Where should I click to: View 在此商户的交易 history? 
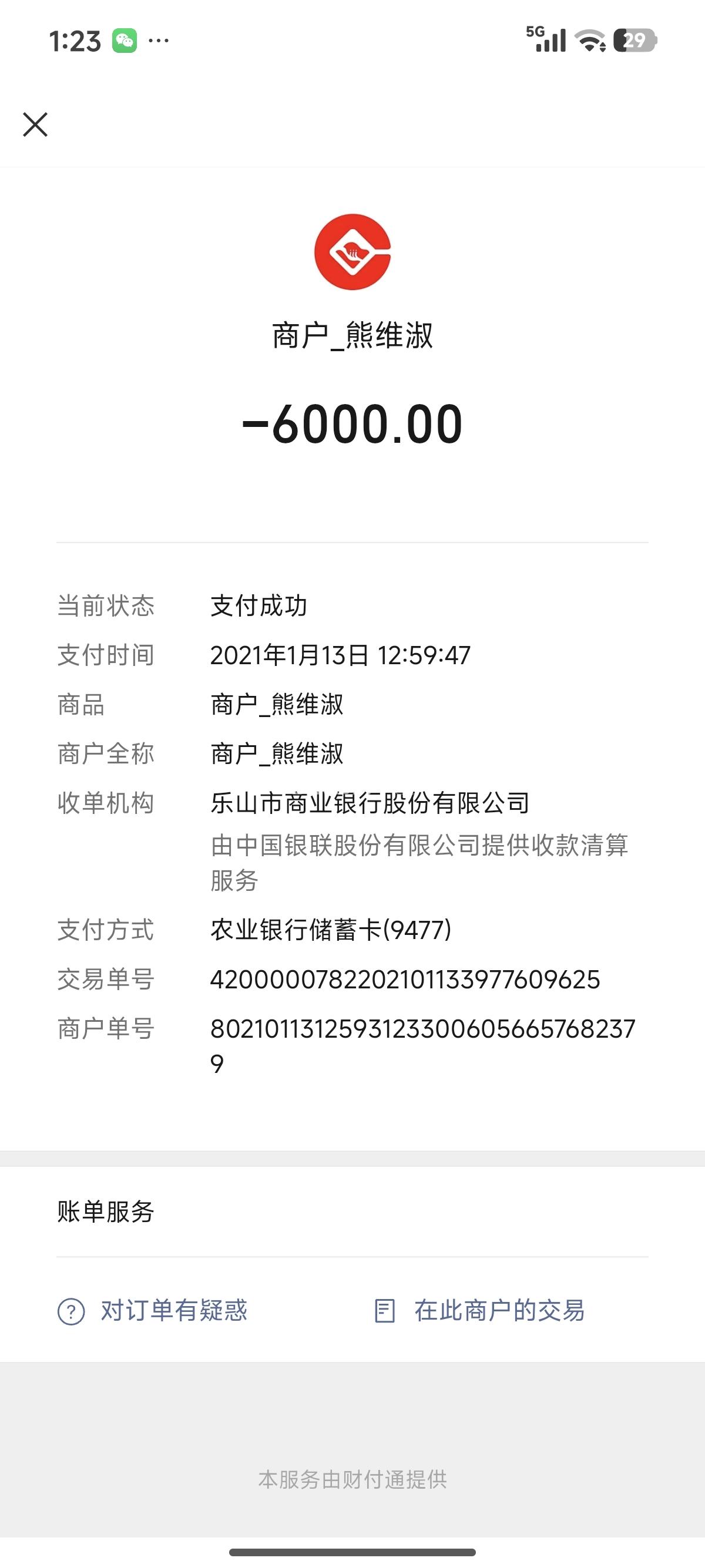[x=479, y=1311]
